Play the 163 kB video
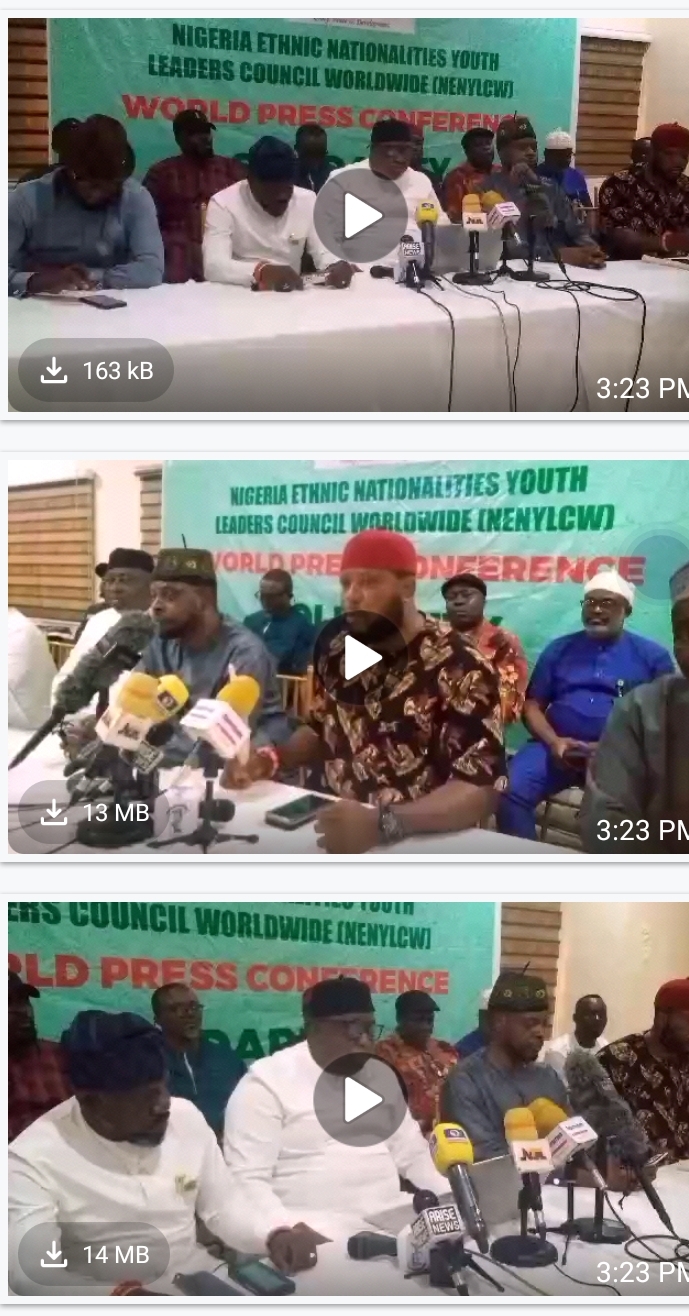The width and height of the screenshot is (689, 1316). click(361, 216)
